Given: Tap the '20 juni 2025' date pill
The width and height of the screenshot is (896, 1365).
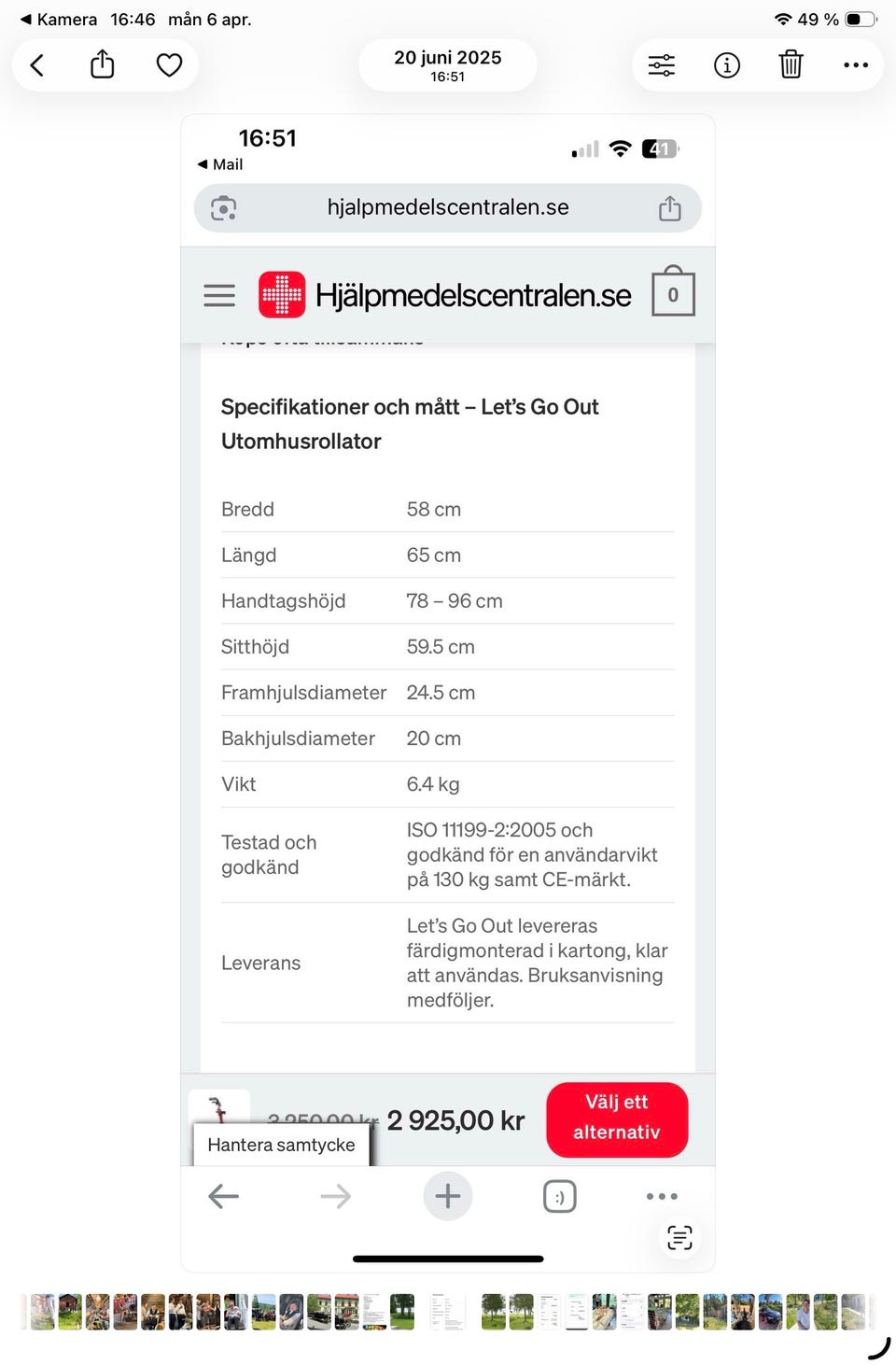Looking at the screenshot, I should pos(448,64).
